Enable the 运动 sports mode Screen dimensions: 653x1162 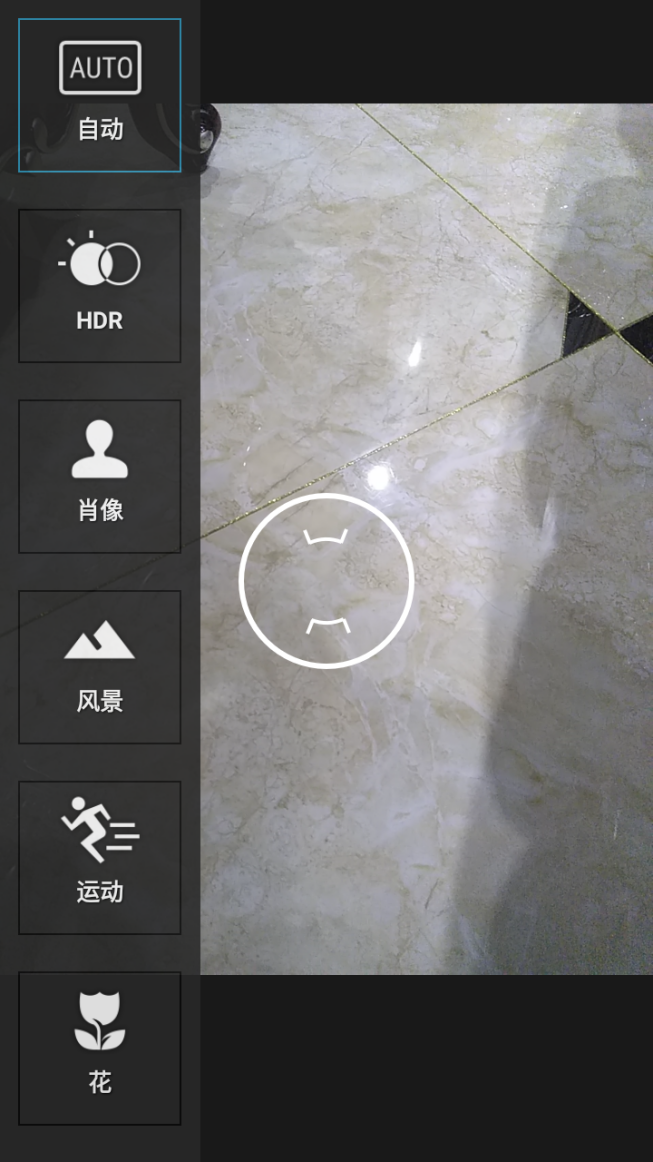100,858
